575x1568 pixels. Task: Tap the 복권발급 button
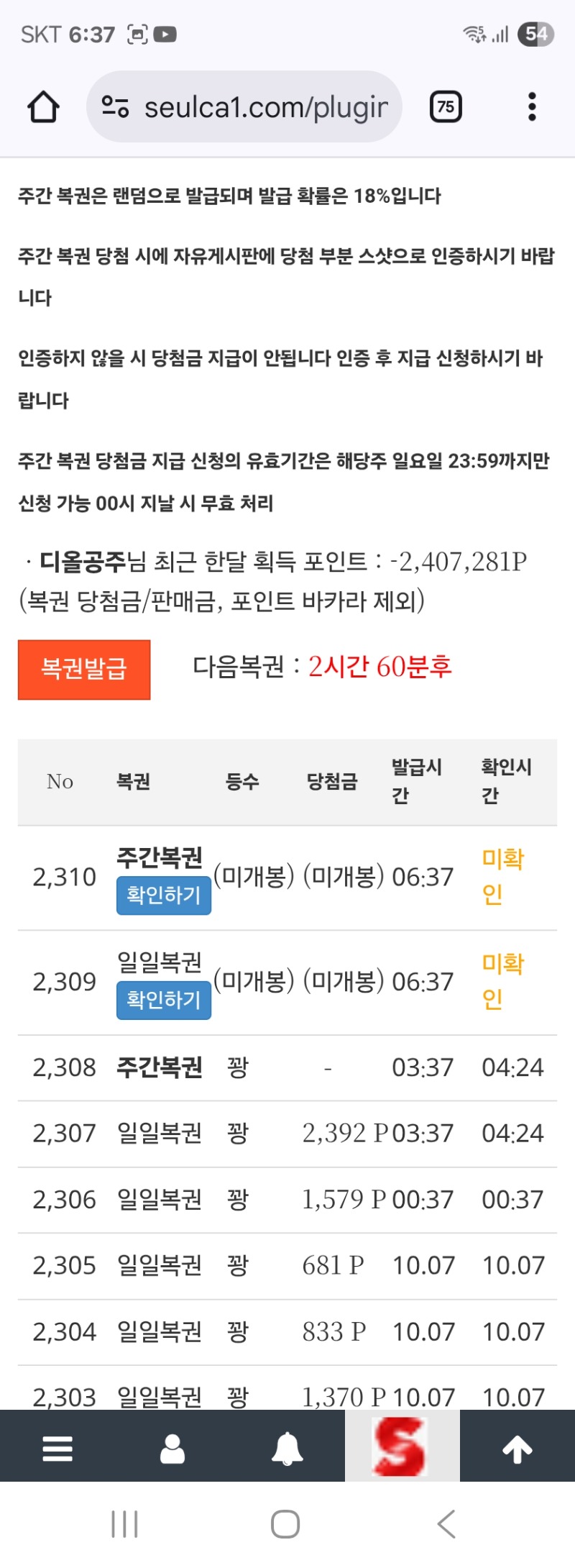click(84, 669)
